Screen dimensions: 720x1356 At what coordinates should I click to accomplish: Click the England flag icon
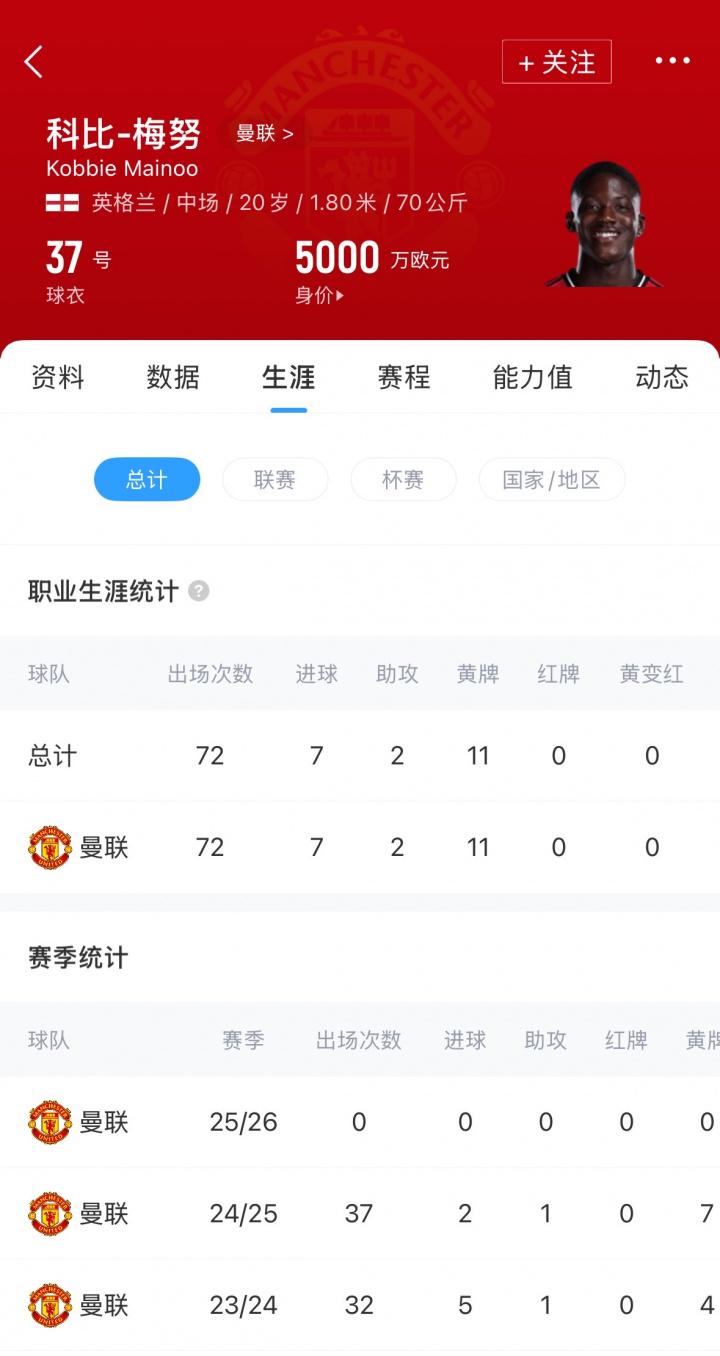[60, 198]
